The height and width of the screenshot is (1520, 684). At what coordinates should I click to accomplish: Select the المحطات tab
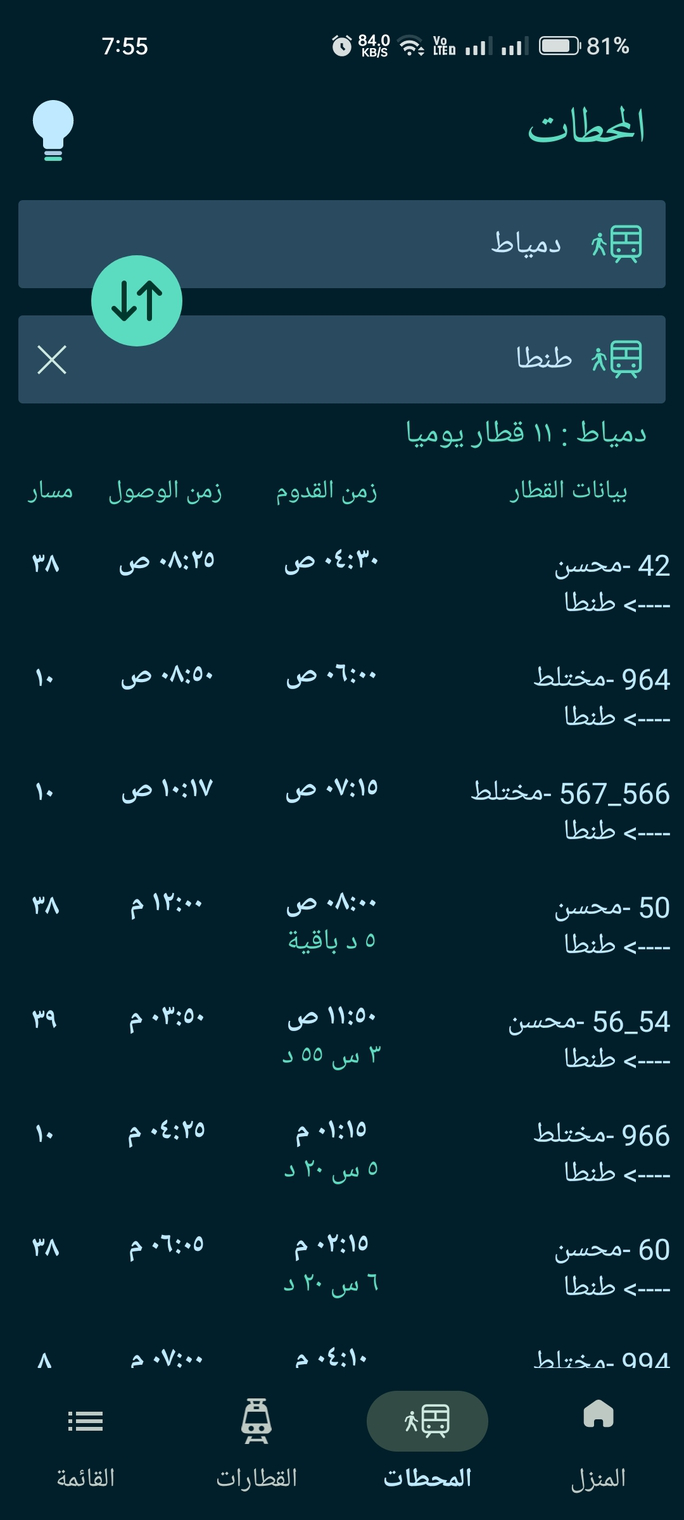click(427, 1443)
